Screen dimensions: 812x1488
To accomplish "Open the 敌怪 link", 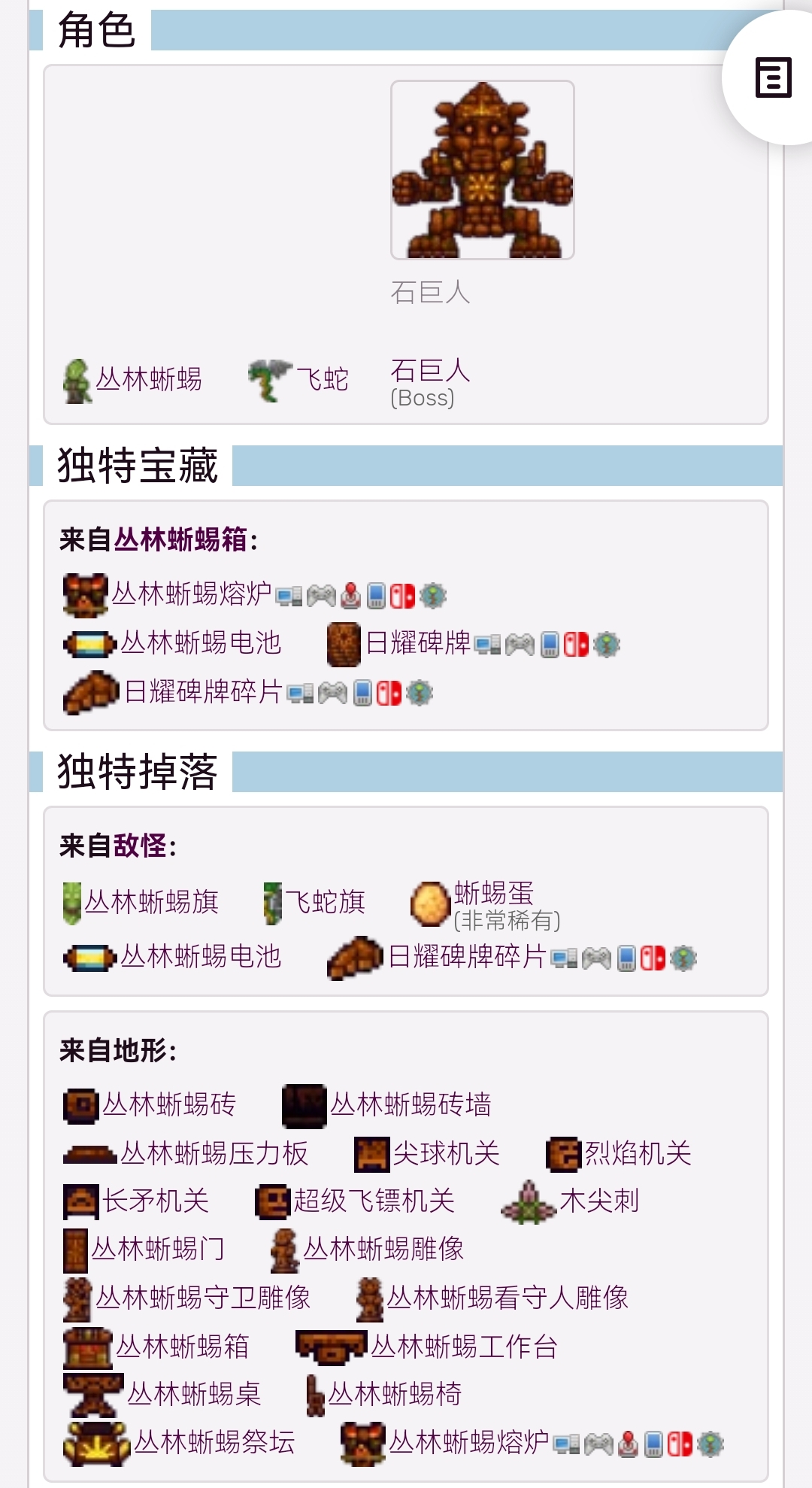I will [x=140, y=846].
